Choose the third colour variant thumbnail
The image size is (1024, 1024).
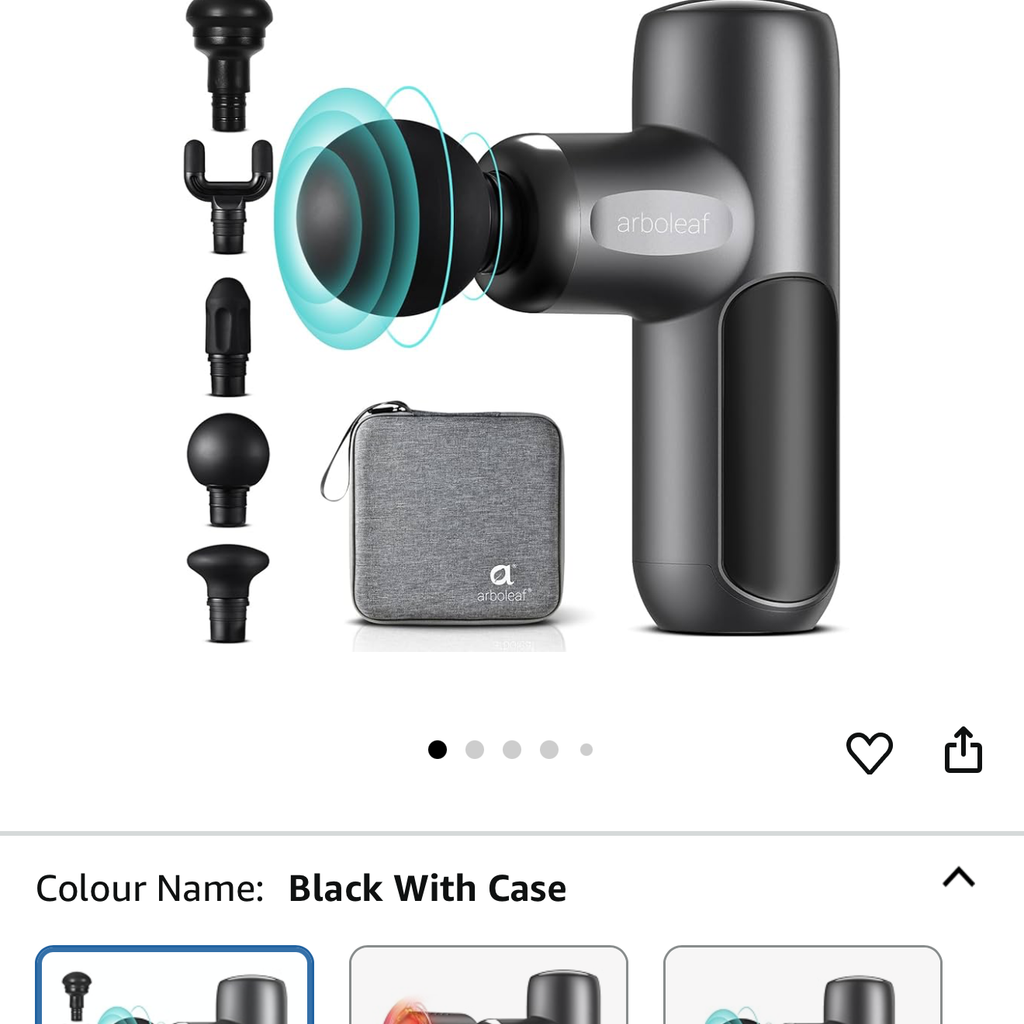(x=802, y=986)
